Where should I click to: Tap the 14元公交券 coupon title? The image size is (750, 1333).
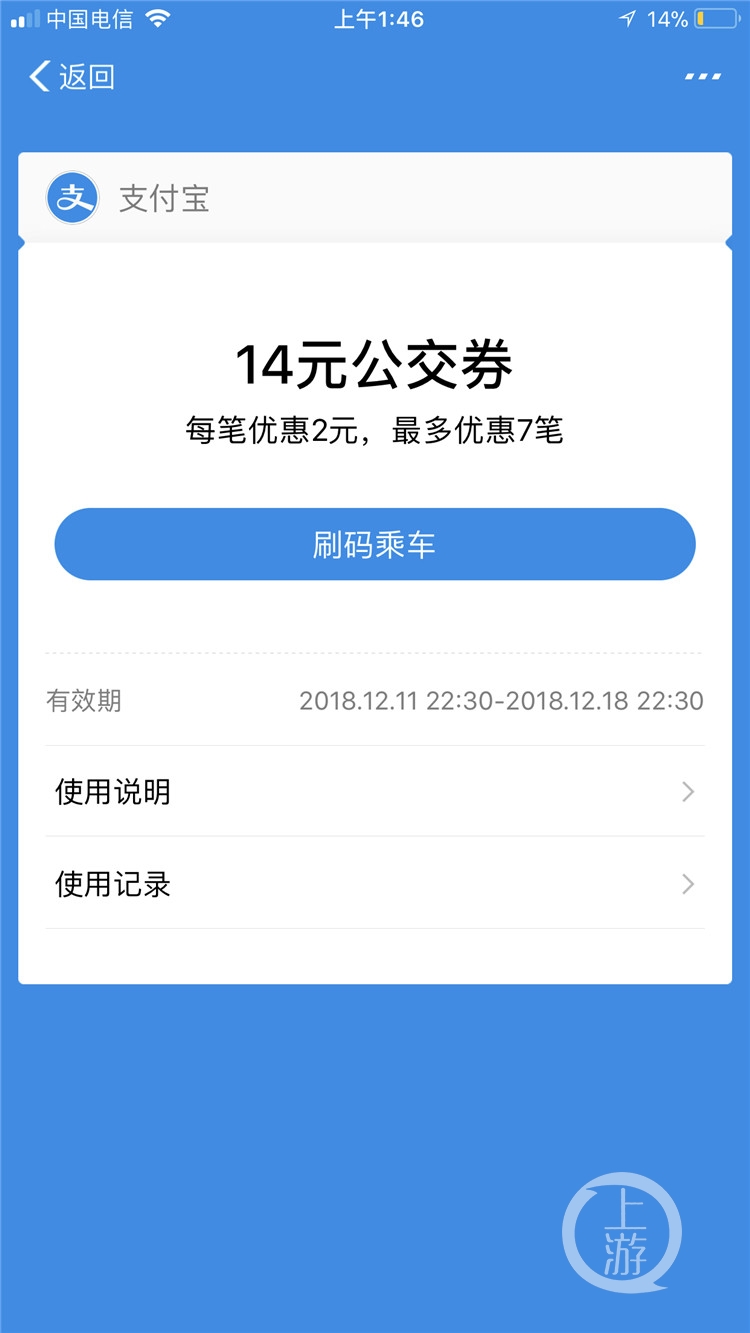(x=375, y=365)
